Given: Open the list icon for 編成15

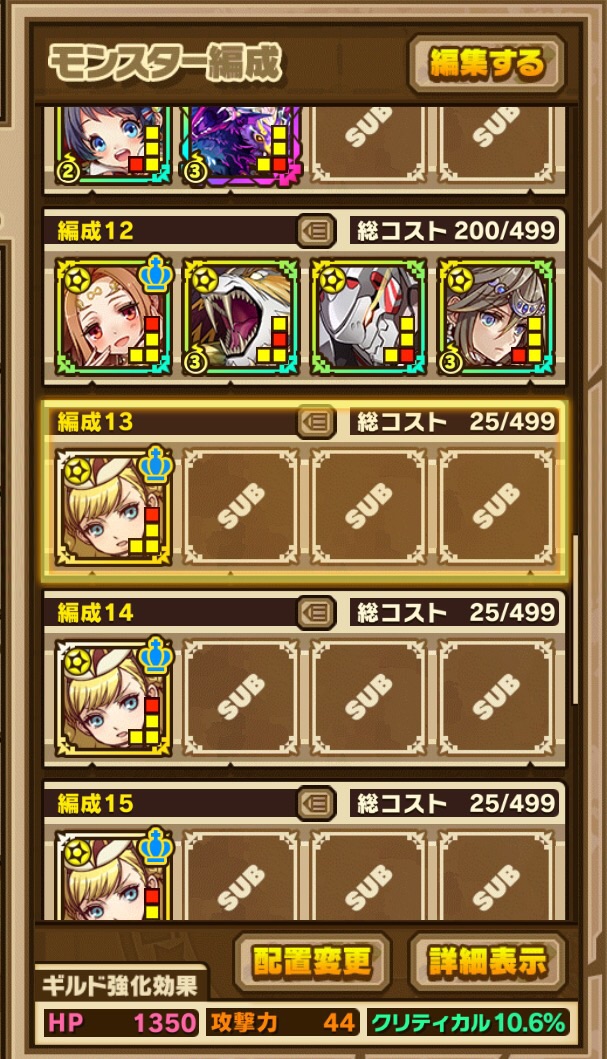Looking at the screenshot, I should [x=316, y=802].
